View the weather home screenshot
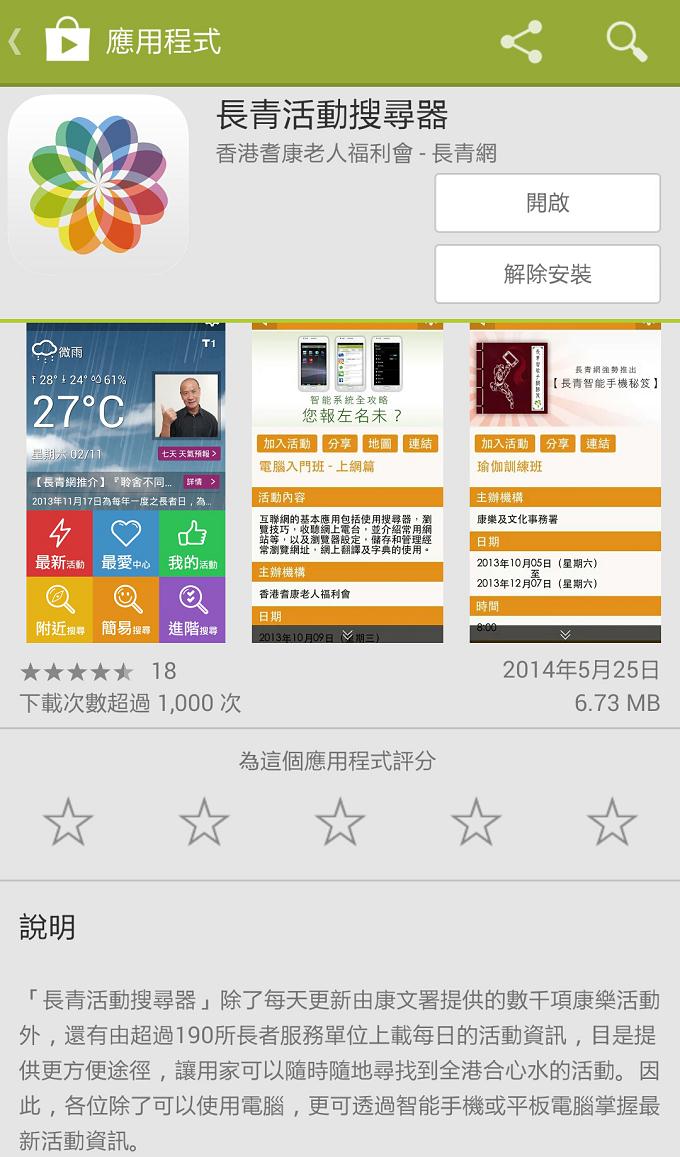This screenshot has height=1157, width=680. click(126, 482)
